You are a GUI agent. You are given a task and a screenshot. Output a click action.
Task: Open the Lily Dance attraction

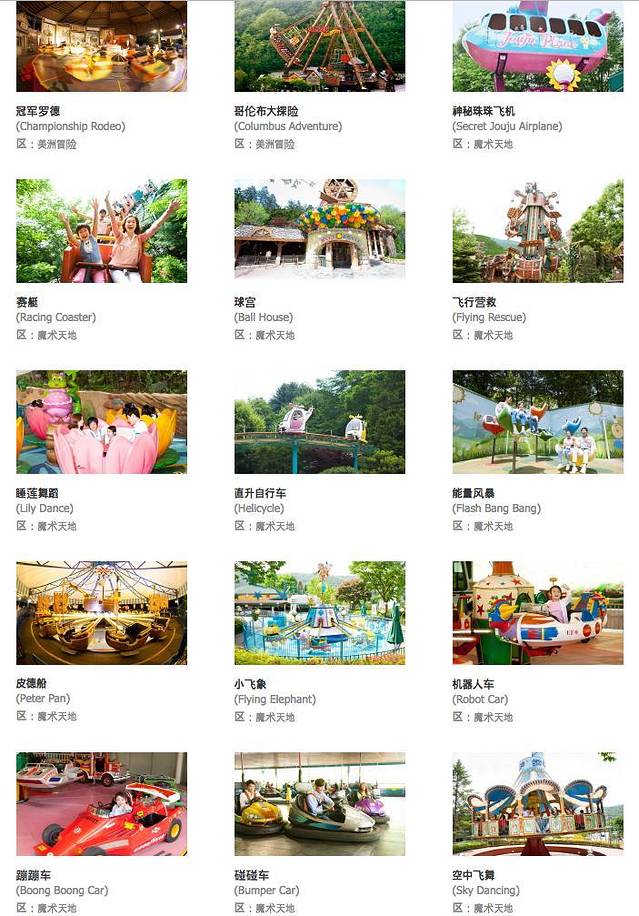[101, 422]
